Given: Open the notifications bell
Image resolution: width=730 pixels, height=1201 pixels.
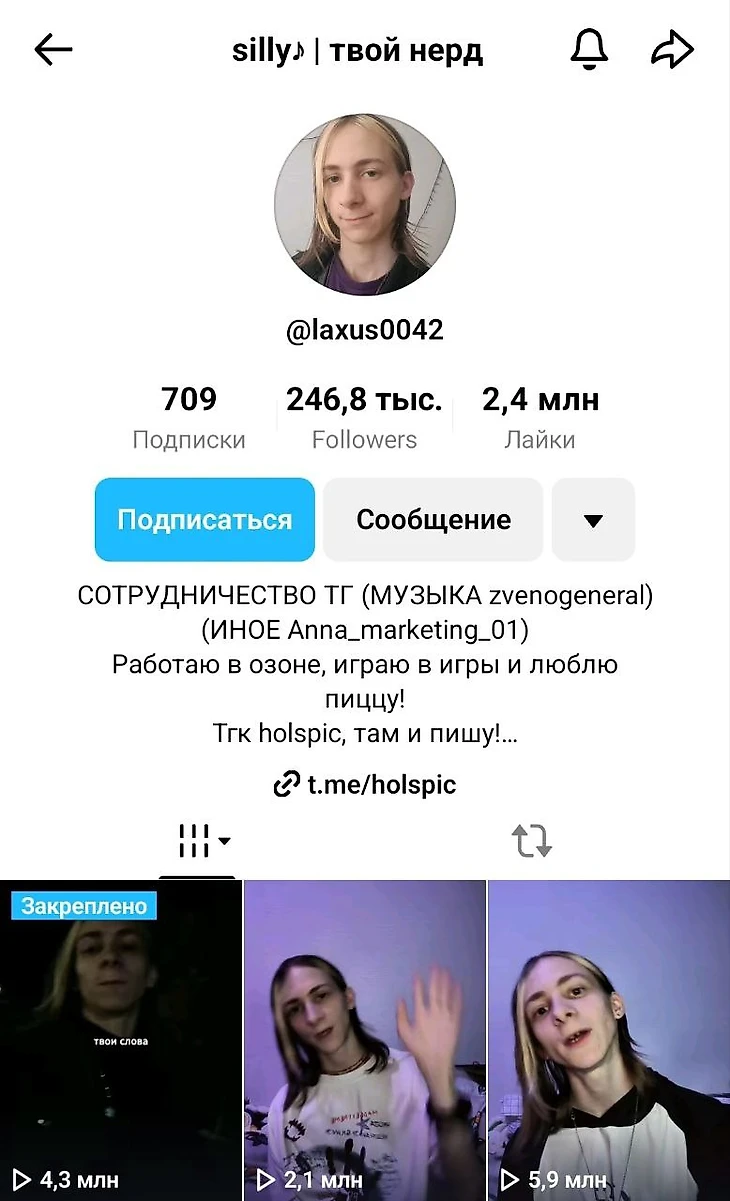Looking at the screenshot, I should point(589,49).
